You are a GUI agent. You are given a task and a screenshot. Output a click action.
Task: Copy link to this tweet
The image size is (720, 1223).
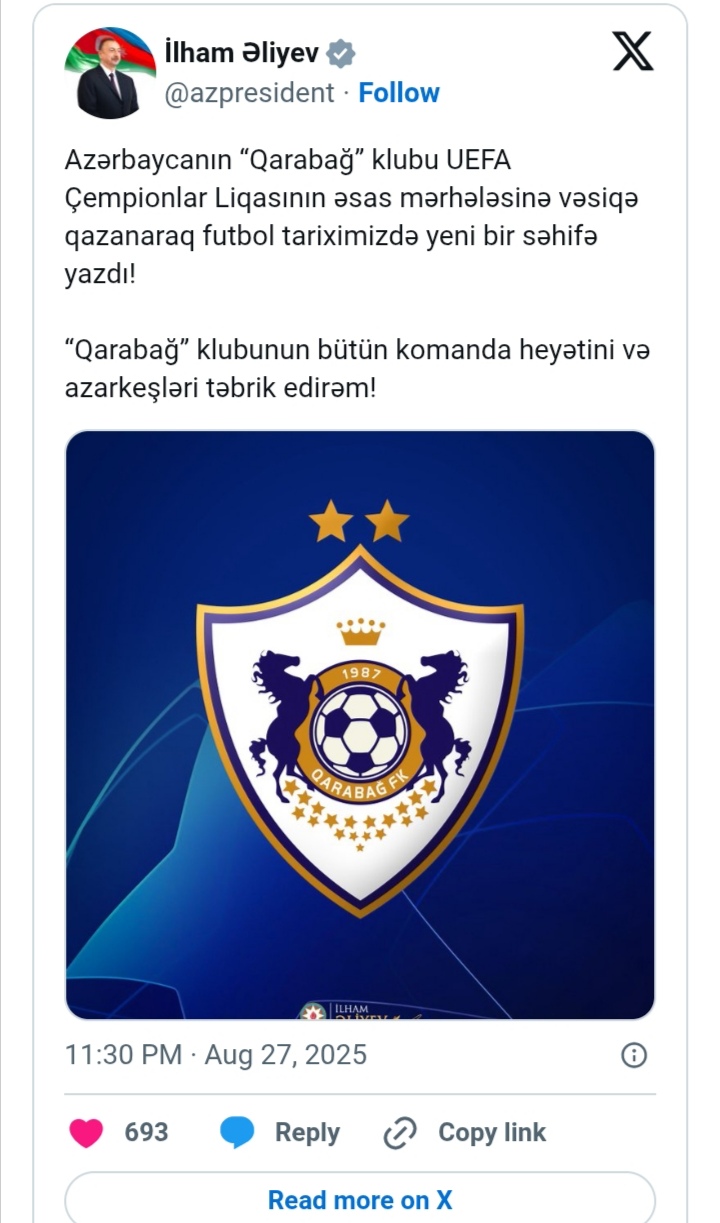(x=465, y=1132)
